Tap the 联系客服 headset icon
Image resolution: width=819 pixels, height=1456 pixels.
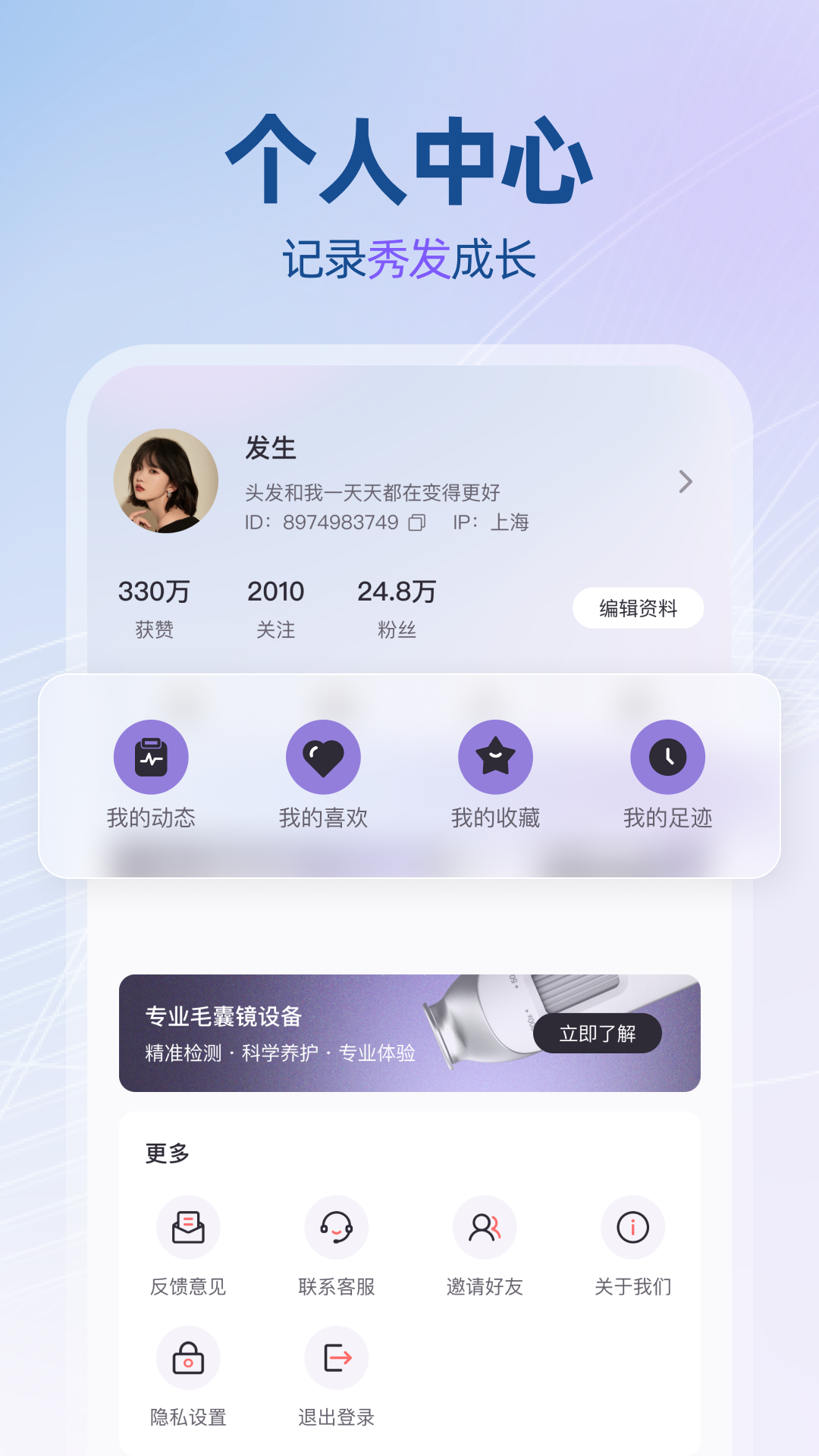tap(337, 1228)
